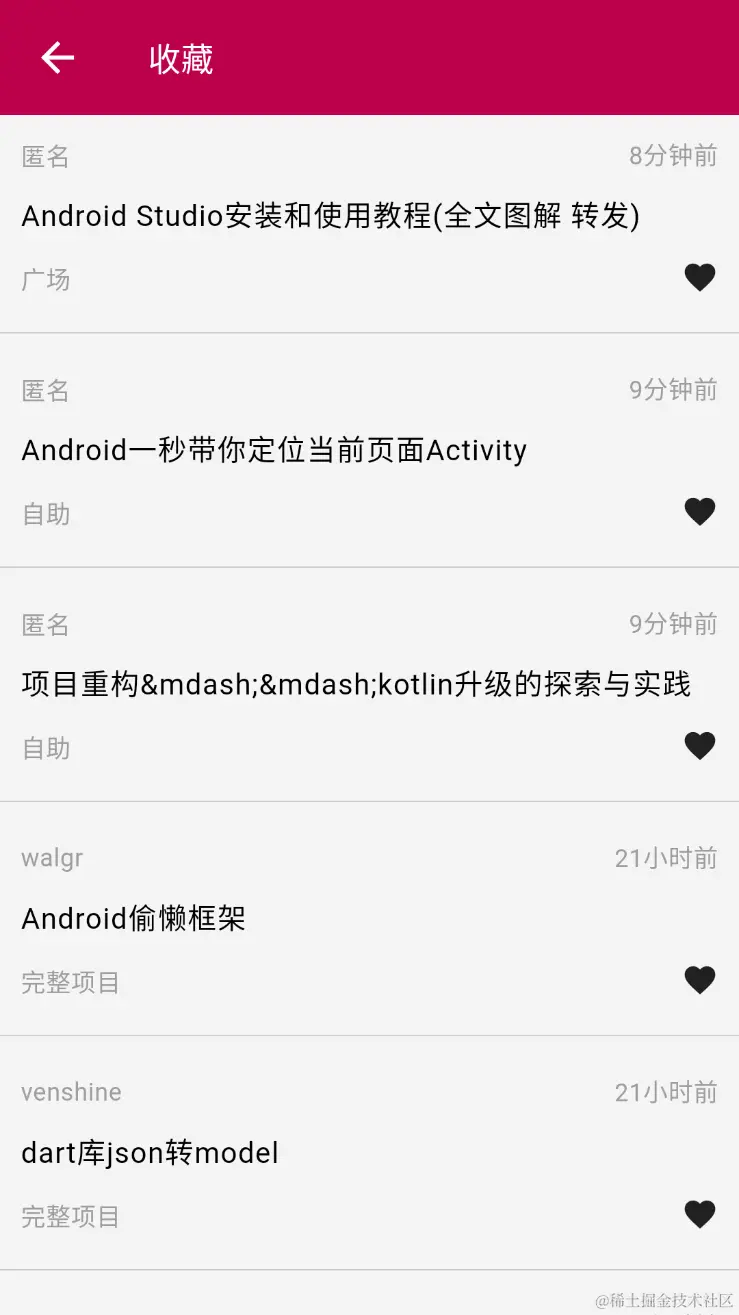Tap the heart icon on the Activity定位 article
739x1315 pixels.
click(x=699, y=511)
